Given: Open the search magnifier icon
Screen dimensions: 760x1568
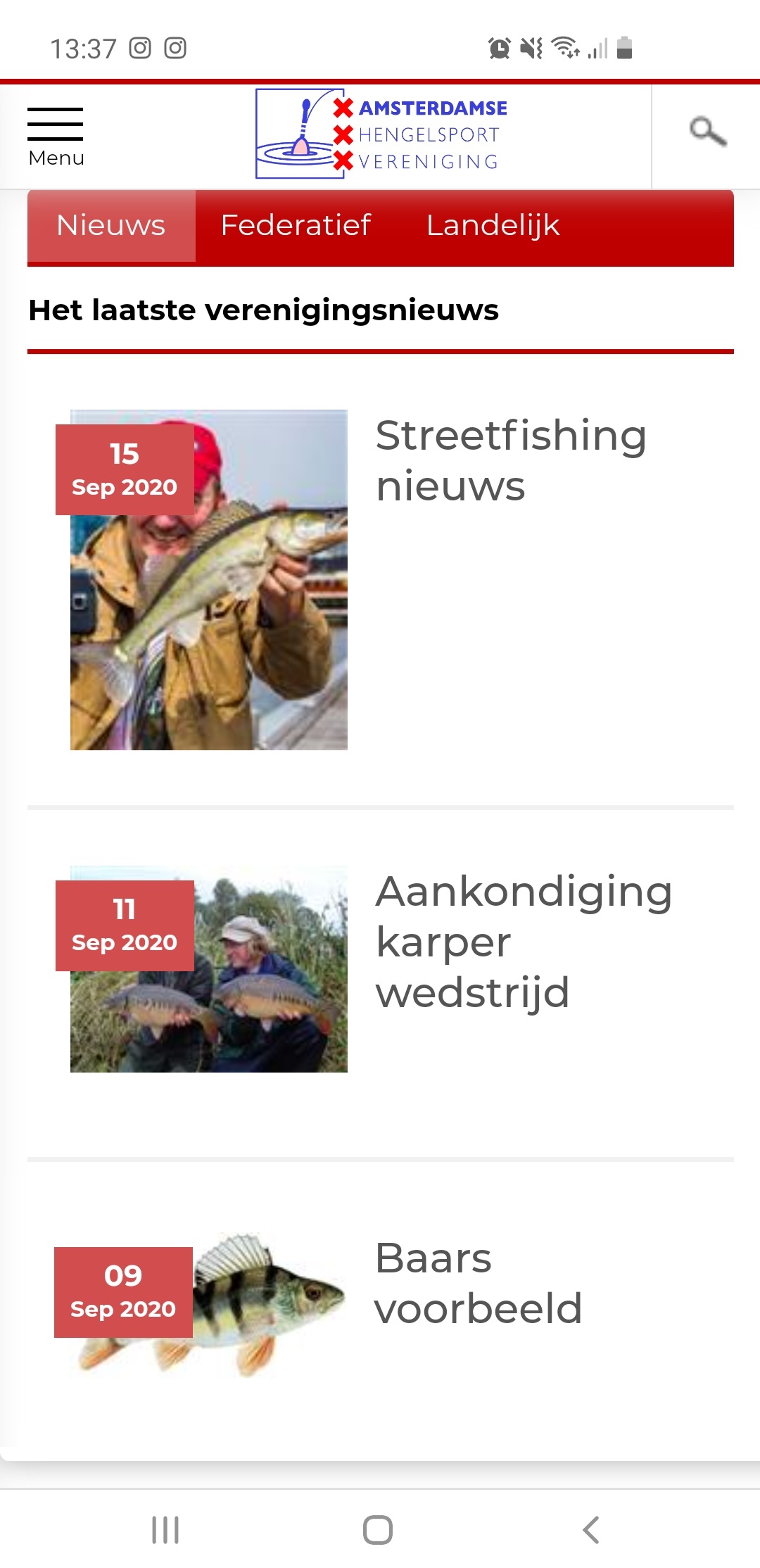Looking at the screenshot, I should (x=707, y=132).
